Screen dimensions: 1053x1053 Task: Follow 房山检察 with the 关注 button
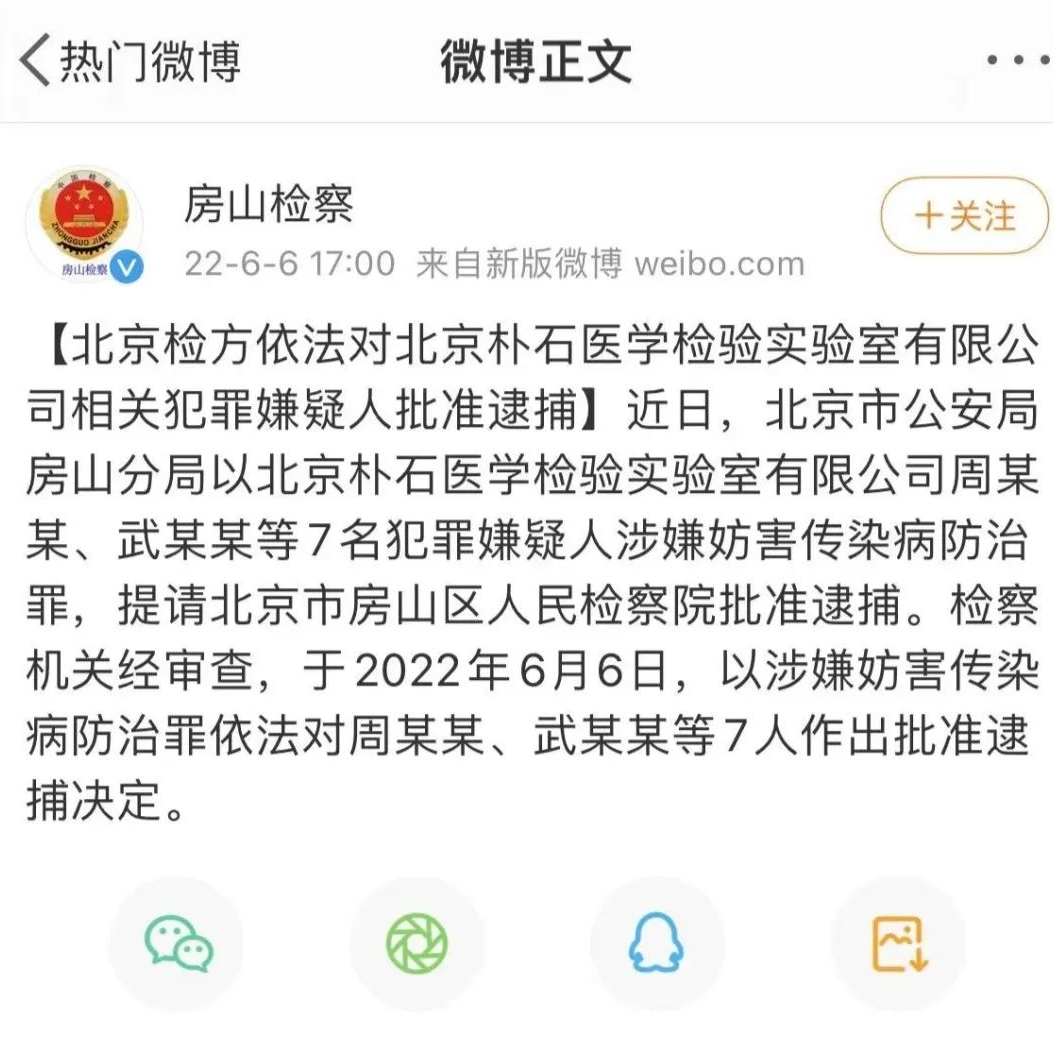pyautogui.click(x=963, y=216)
